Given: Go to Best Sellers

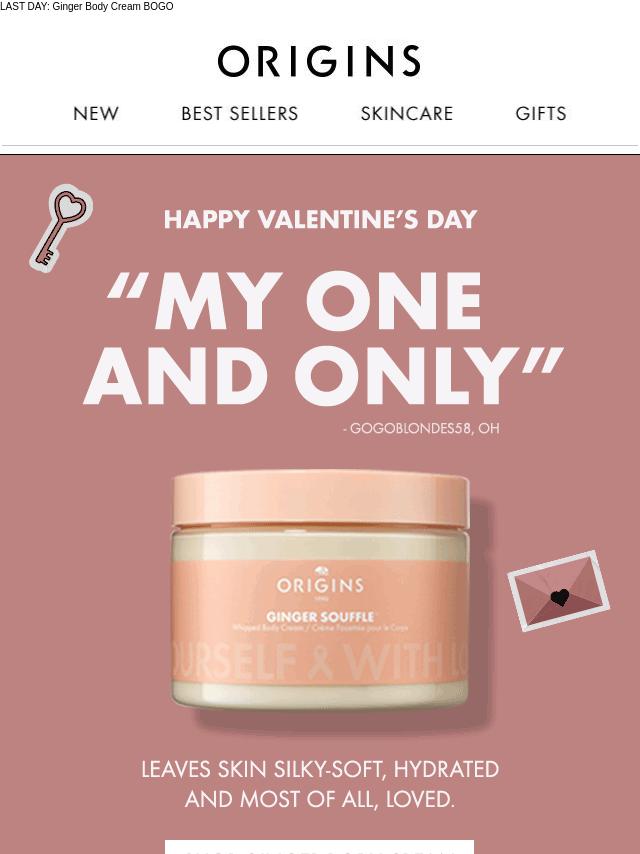Looking at the screenshot, I should coord(240,114).
